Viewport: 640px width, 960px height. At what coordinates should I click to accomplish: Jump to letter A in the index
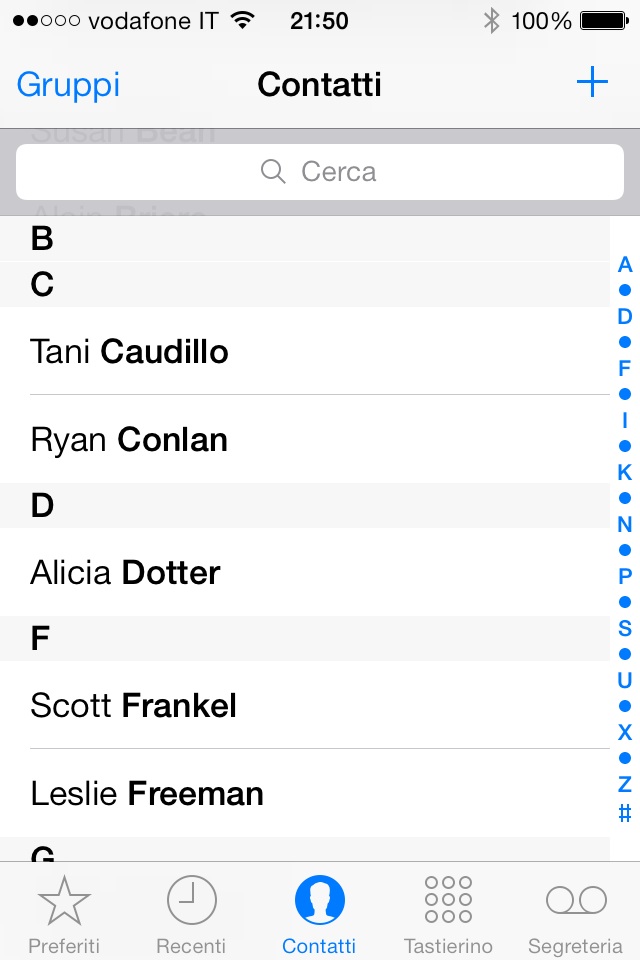coord(625,265)
